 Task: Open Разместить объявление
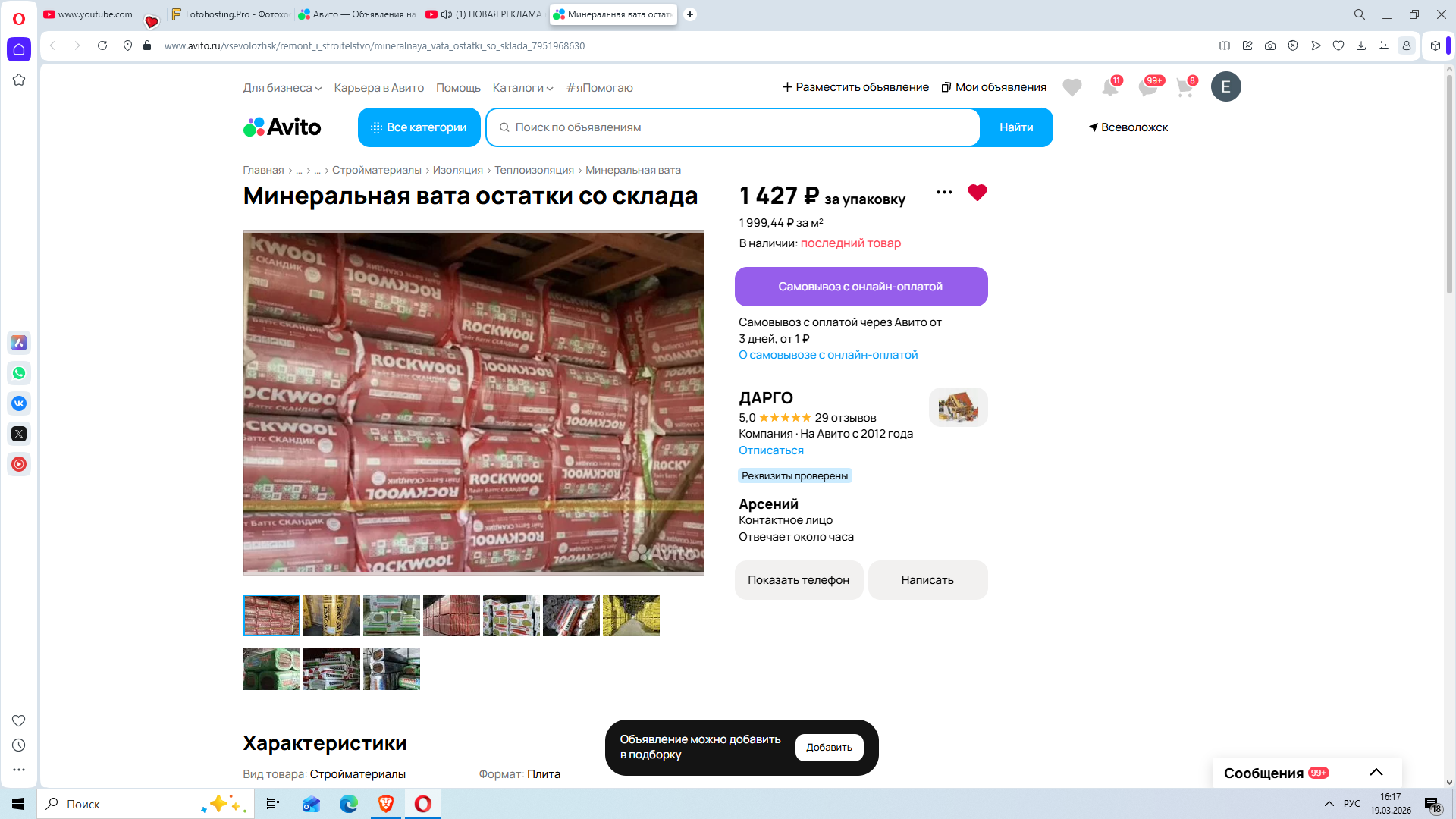(x=855, y=87)
